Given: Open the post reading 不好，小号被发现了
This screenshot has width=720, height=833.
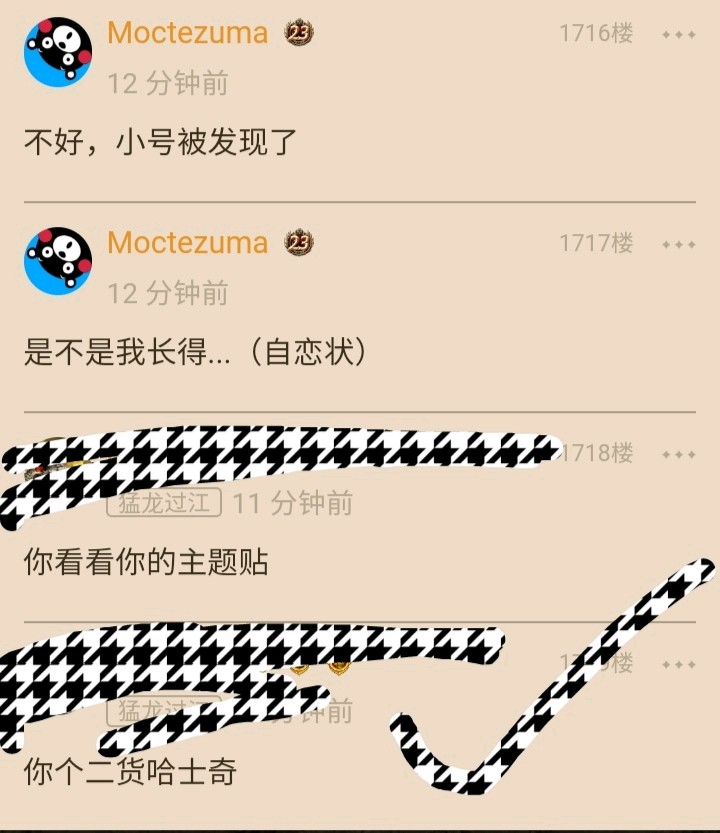Looking at the screenshot, I should tap(161, 141).
